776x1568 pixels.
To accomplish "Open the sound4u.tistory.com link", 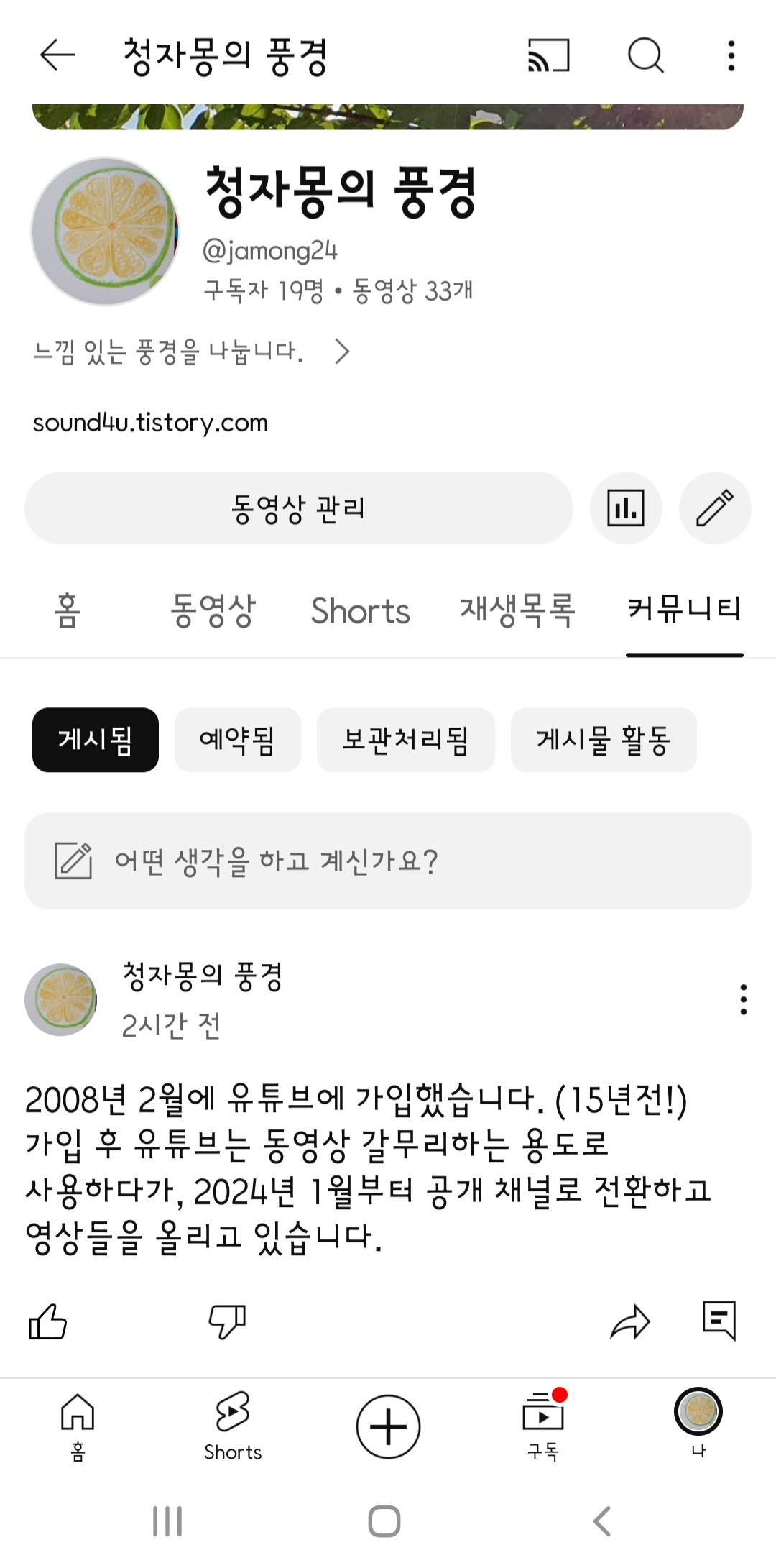I will [150, 423].
